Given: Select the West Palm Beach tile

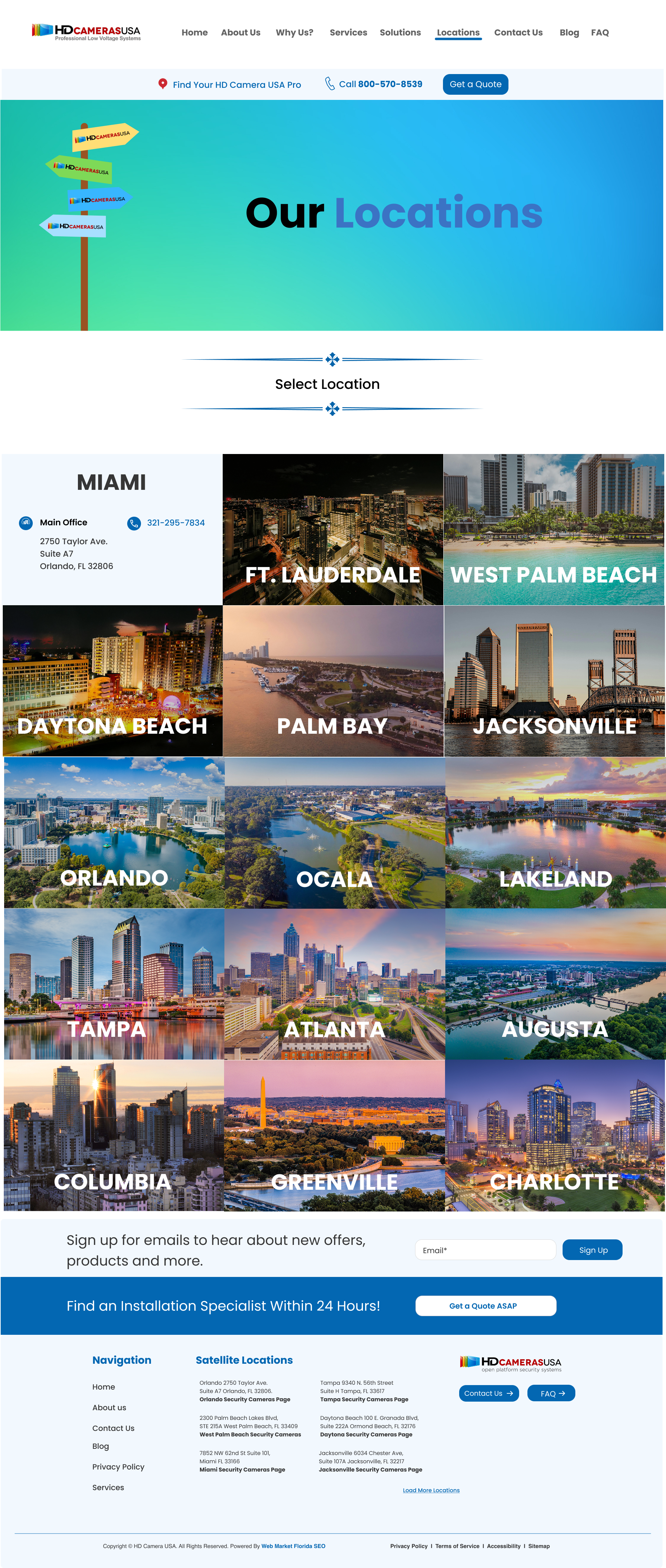Looking at the screenshot, I should [x=553, y=529].
